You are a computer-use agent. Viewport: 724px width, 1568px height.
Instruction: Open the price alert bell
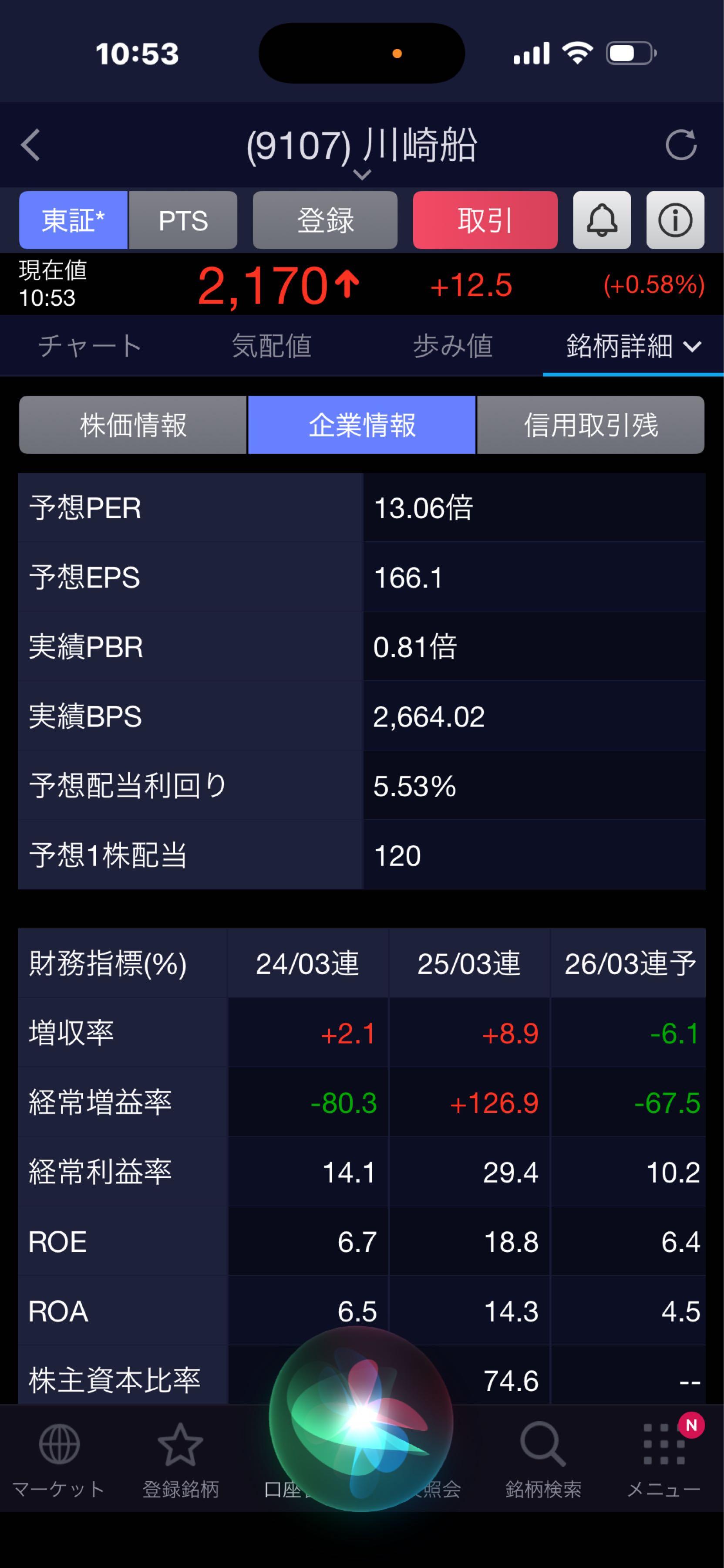[x=602, y=220]
